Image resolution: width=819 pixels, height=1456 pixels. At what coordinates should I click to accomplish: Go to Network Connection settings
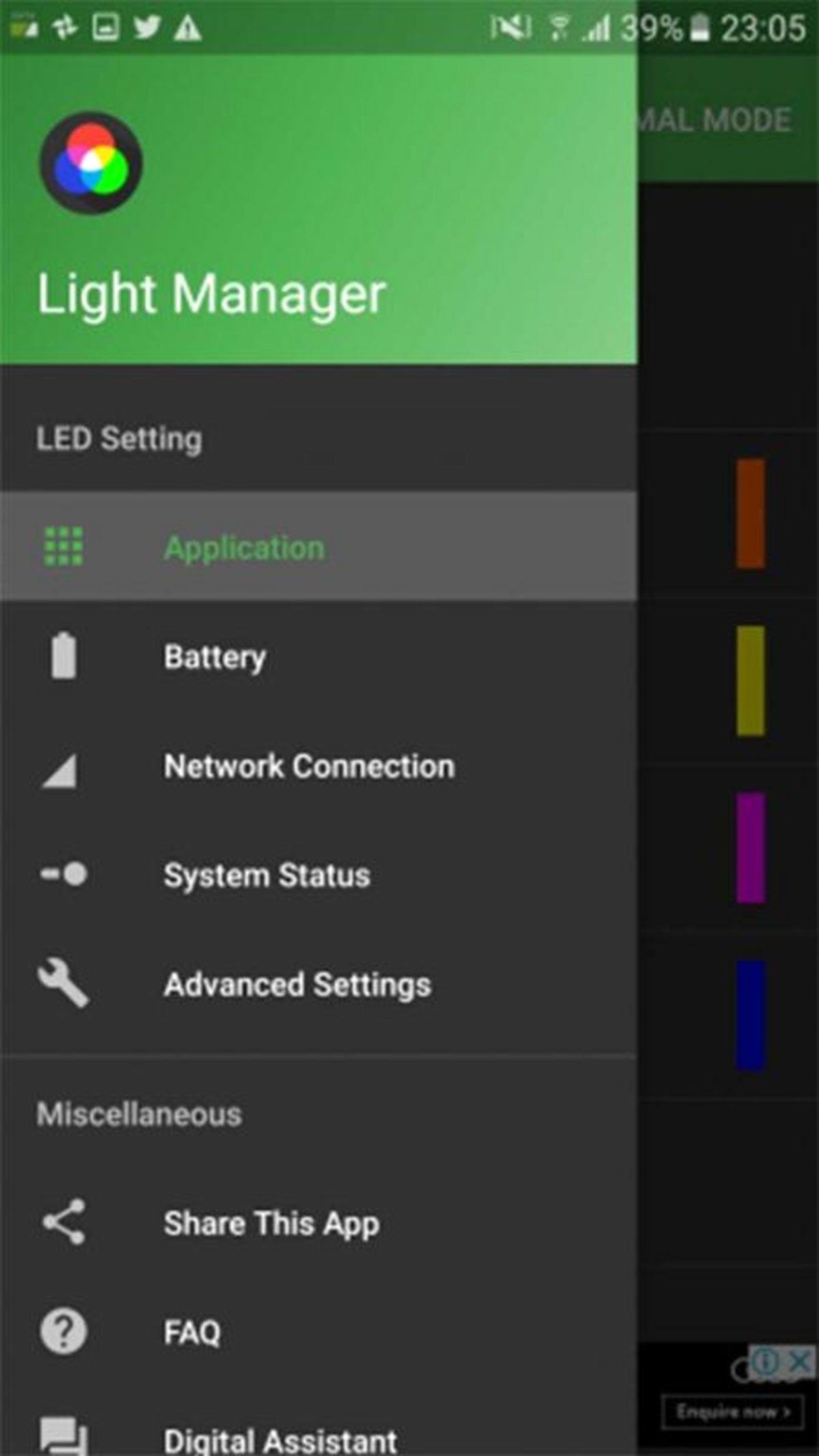pyautogui.click(x=308, y=766)
